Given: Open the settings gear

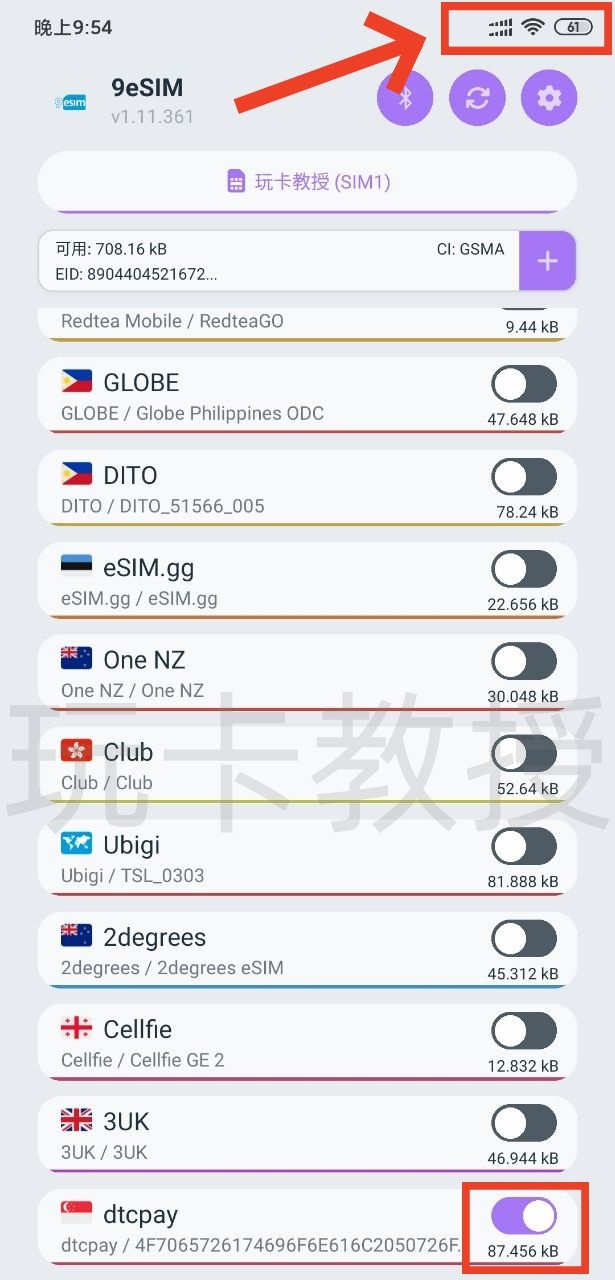Looking at the screenshot, I should pyautogui.click(x=549, y=98).
